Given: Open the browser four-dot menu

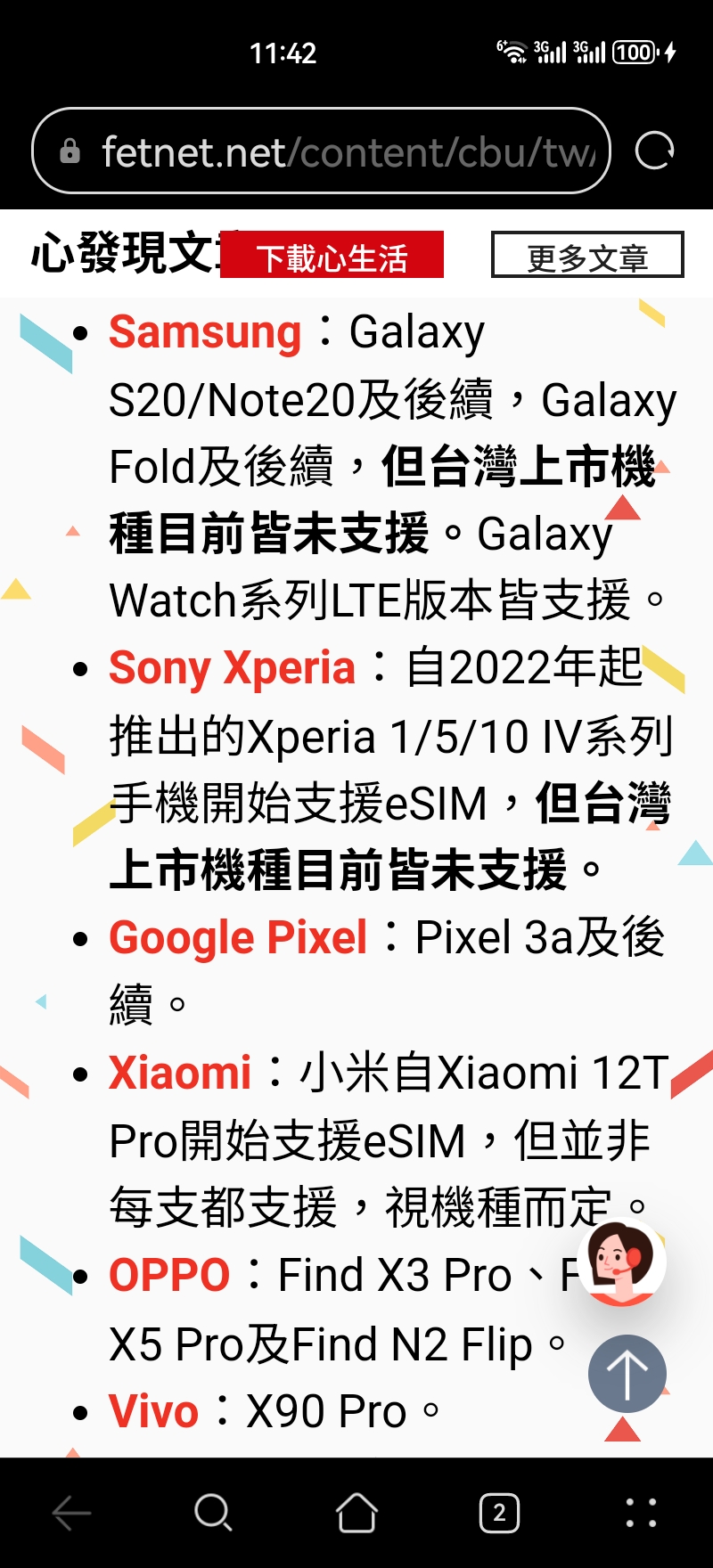Looking at the screenshot, I should [x=641, y=1513].
